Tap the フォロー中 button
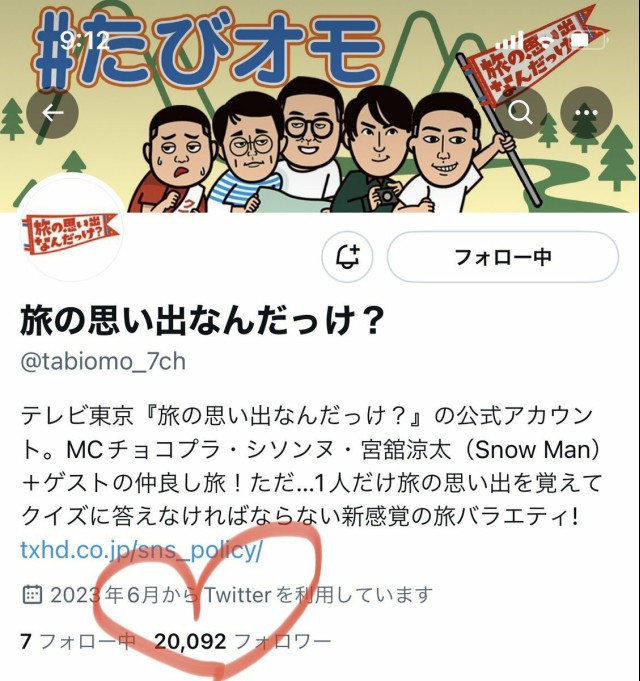 (502, 257)
